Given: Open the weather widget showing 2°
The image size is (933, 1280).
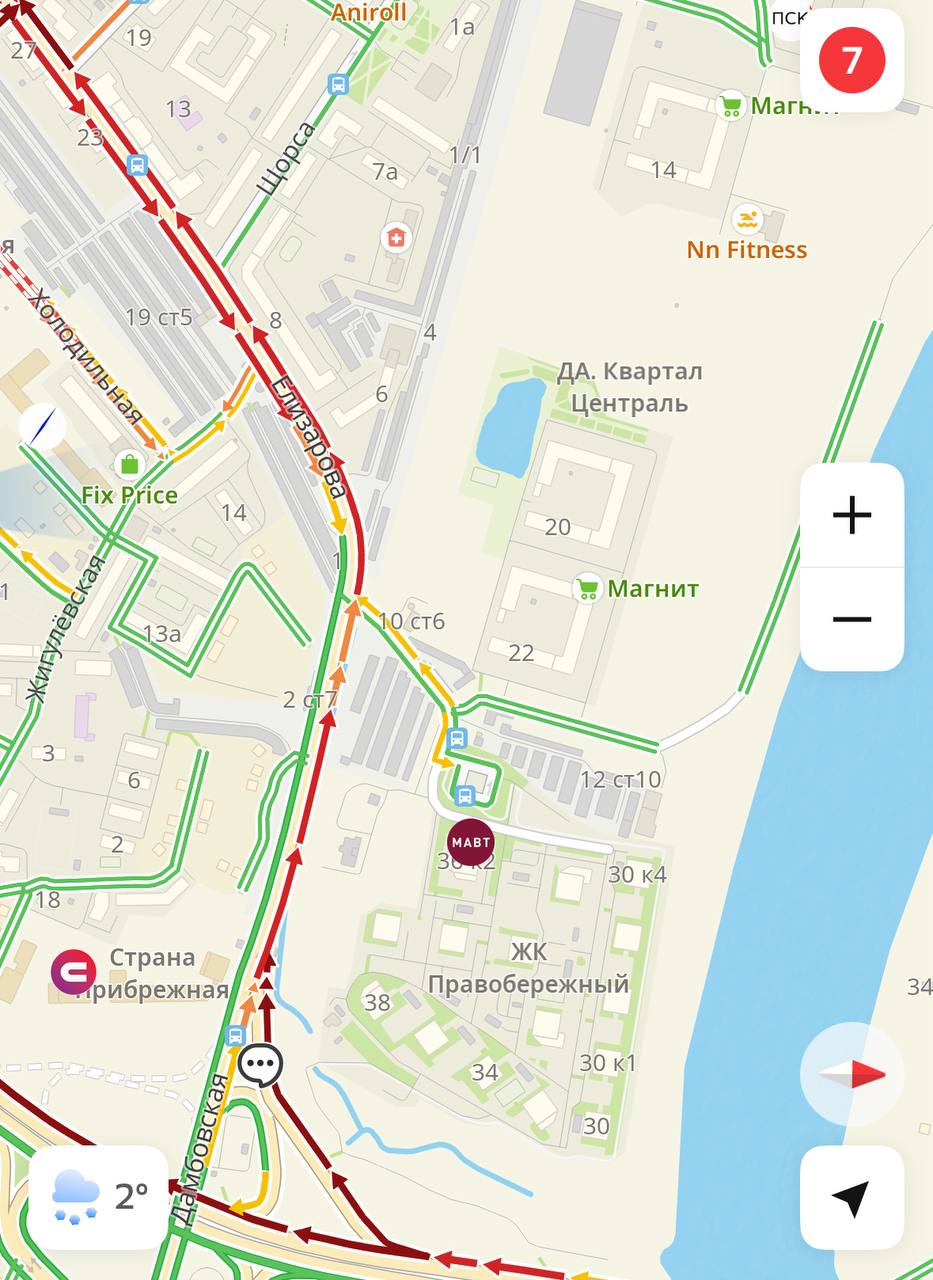Looking at the screenshot, I should point(98,1197).
